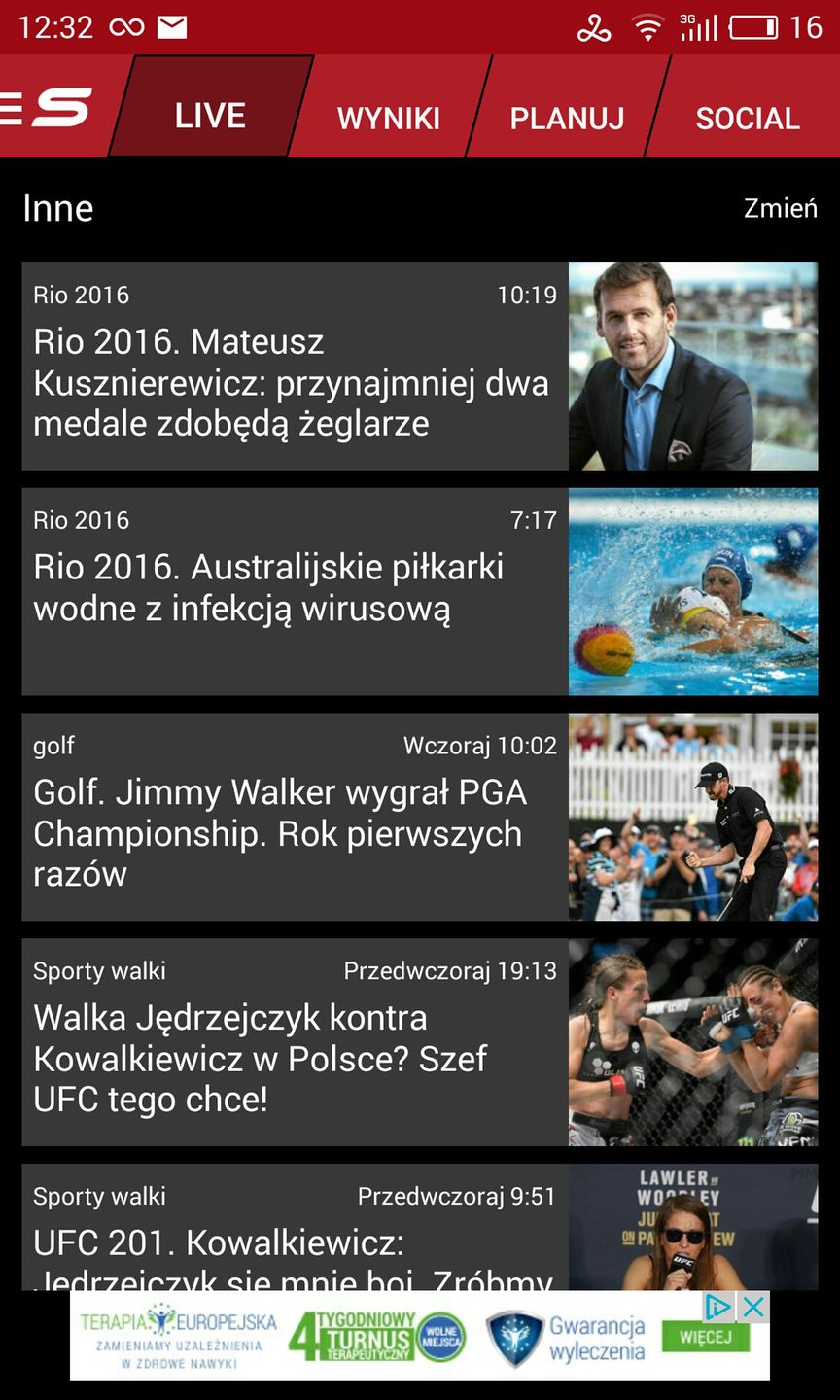The height and width of the screenshot is (1400, 840).
Task: Select the SOCIAL tab
Action: [747, 117]
